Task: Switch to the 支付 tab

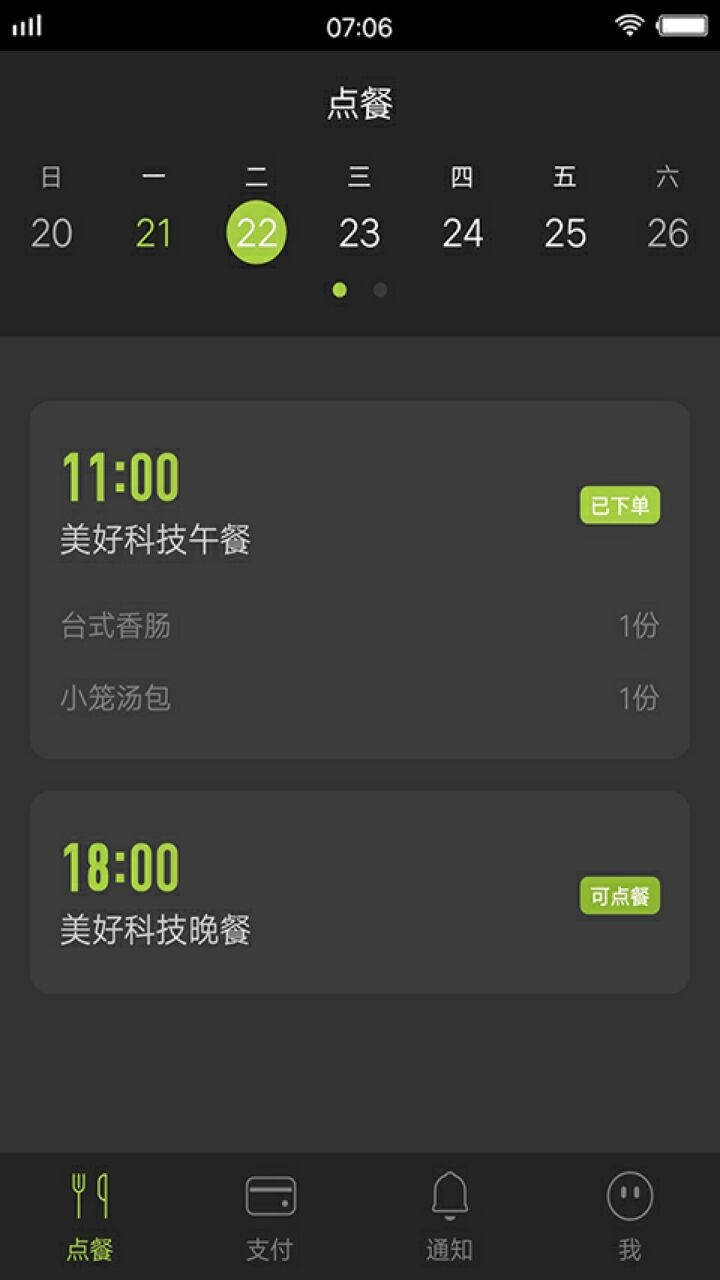Action: click(270, 1215)
